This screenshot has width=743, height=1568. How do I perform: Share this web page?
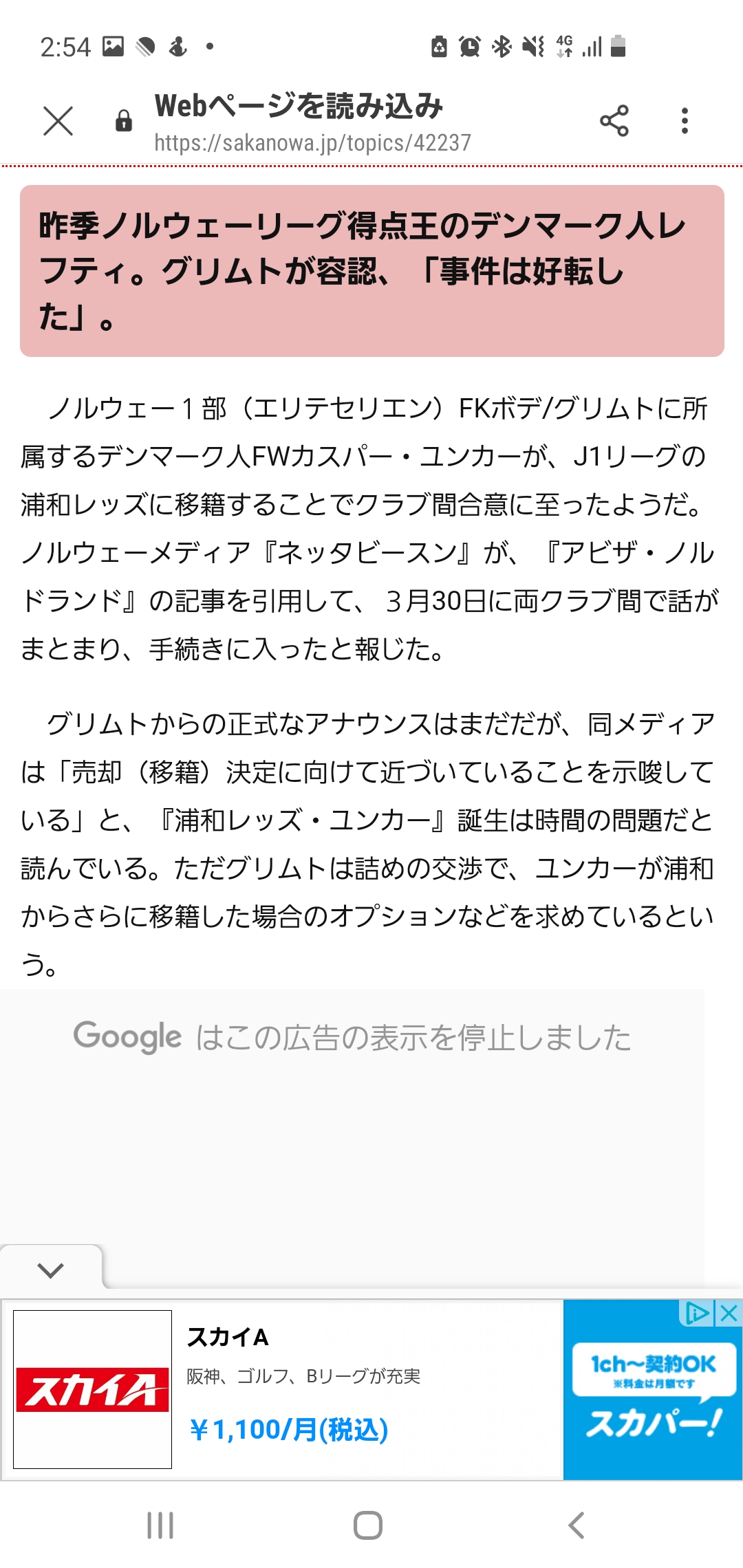click(x=614, y=121)
